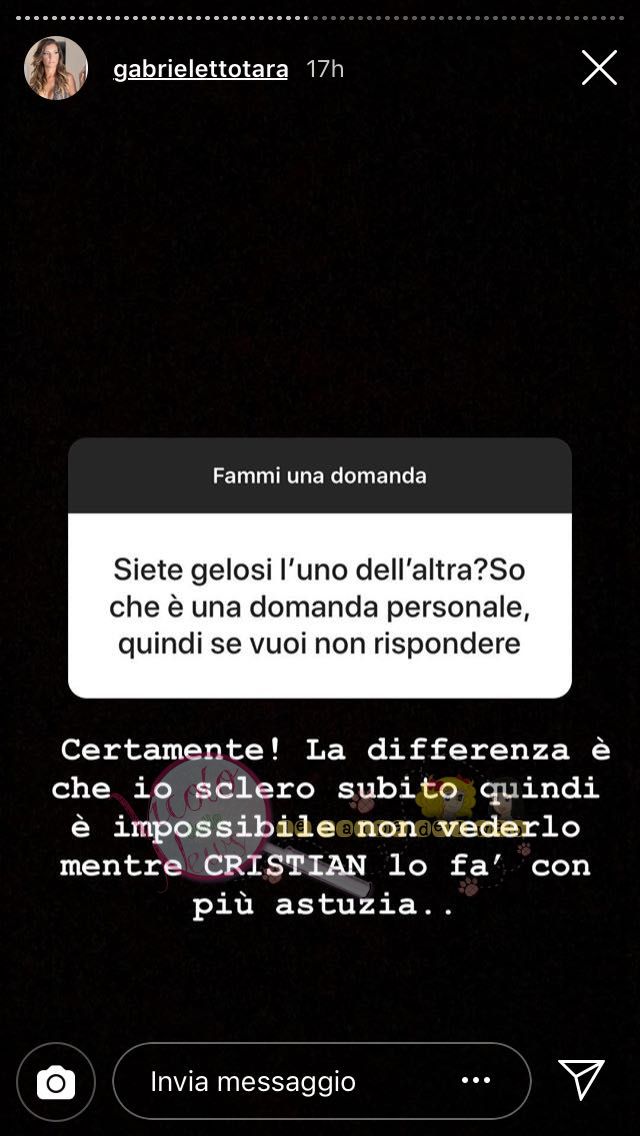The height and width of the screenshot is (1136, 640).
Task: Open the gabrielettotara username link
Action: 201,69
